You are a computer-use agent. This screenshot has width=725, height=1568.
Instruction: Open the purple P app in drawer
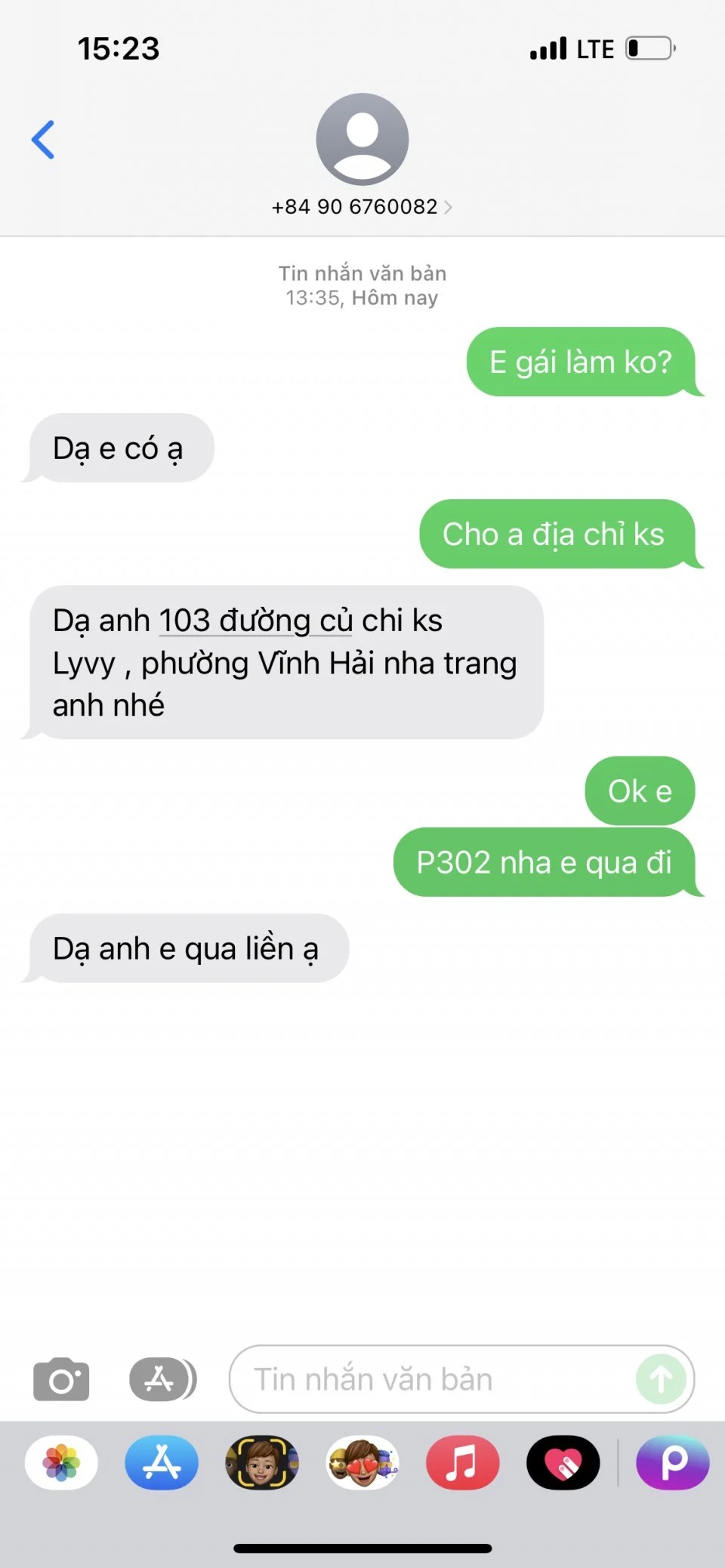[673, 1462]
